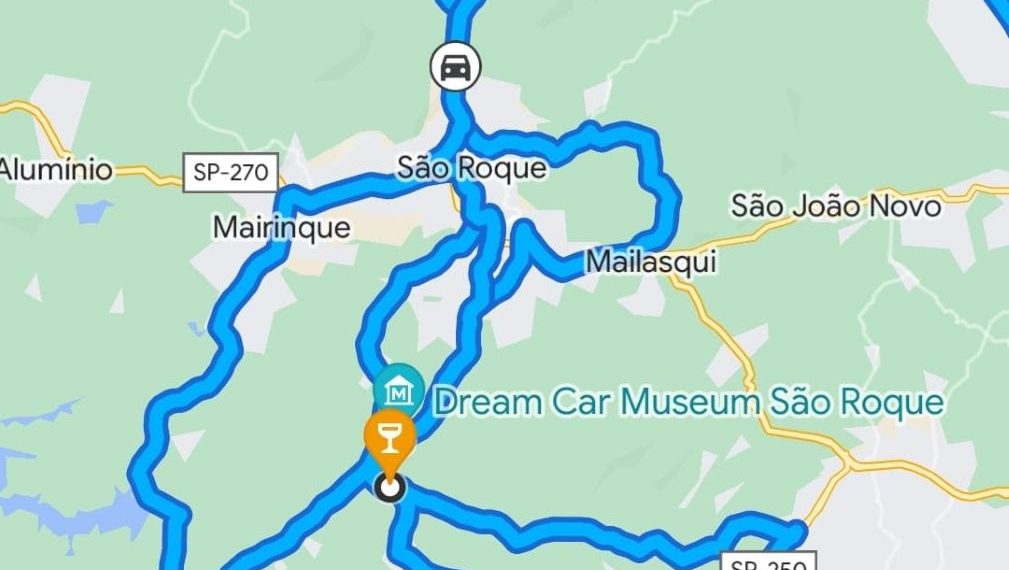Select the car icon marker near São Roque
The width and height of the screenshot is (1009, 570).
coord(455,67)
